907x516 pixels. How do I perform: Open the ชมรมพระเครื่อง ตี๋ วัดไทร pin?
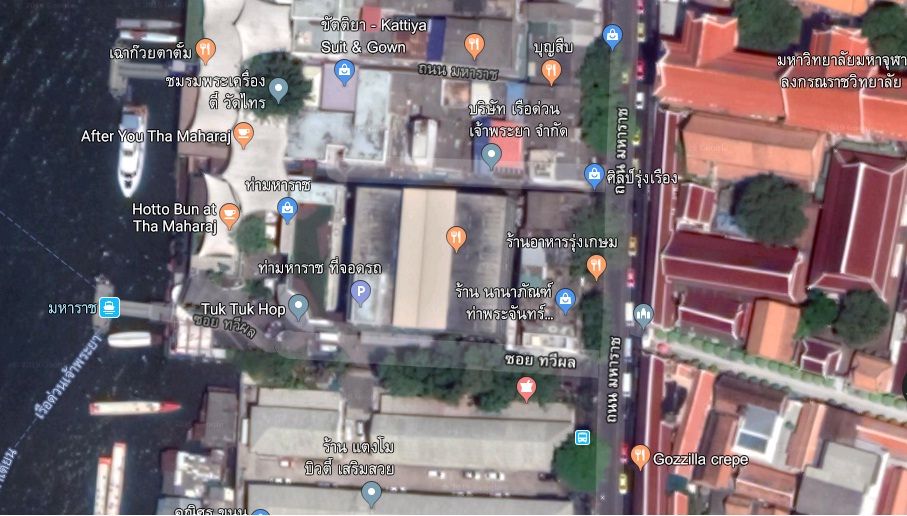279,88
